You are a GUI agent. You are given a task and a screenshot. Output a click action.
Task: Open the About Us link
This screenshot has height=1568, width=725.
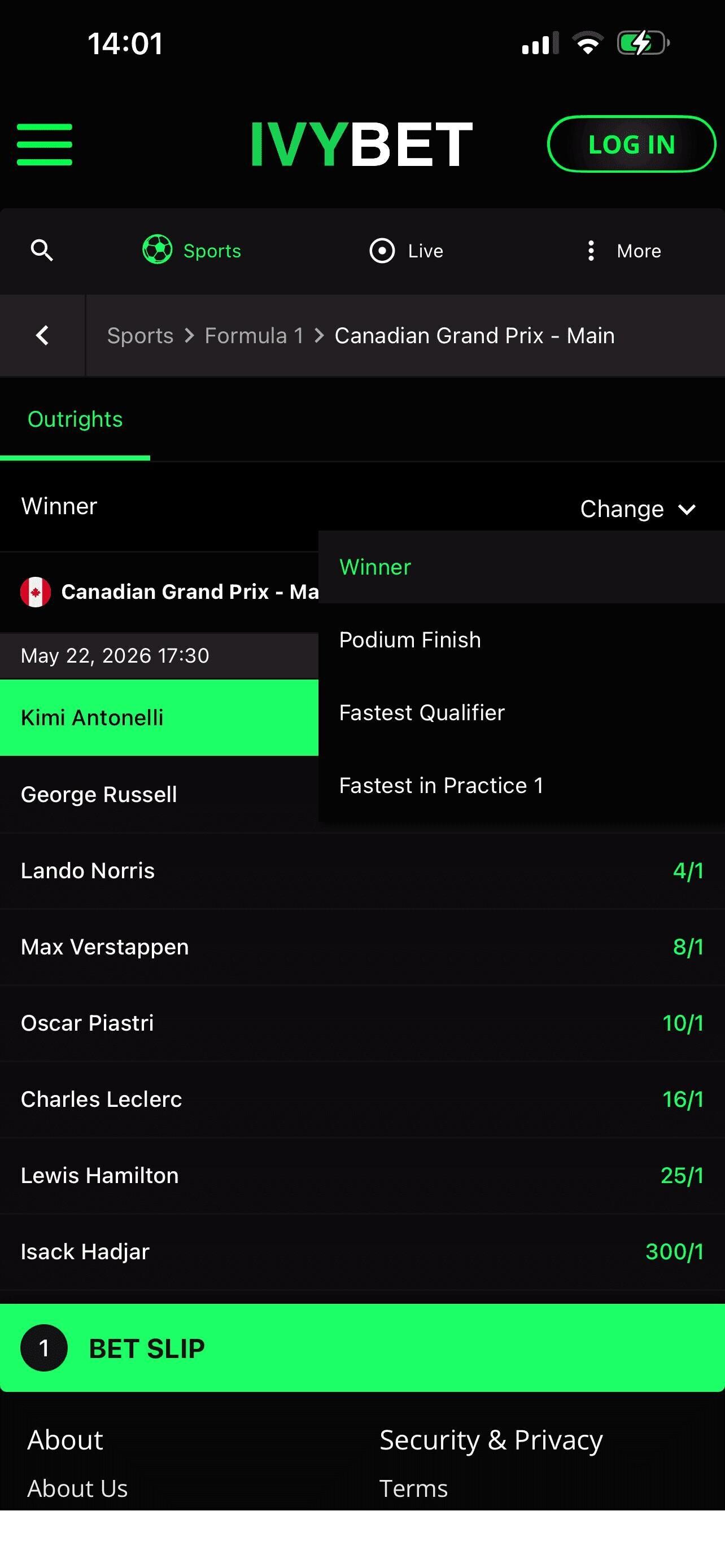click(77, 1488)
